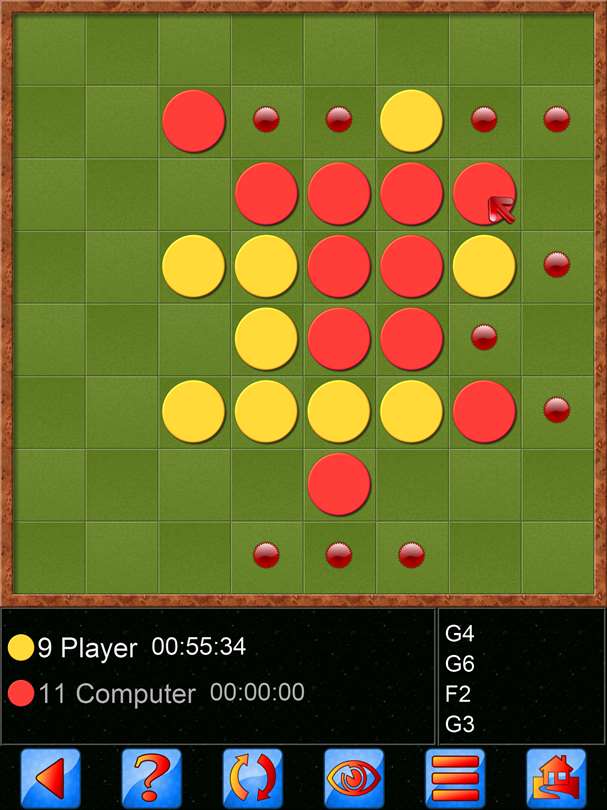Viewport: 607px width, 810px height.
Task: Choose the corner-column hint dot at H2
Action: pyautogui.click(x=557, y=120)
